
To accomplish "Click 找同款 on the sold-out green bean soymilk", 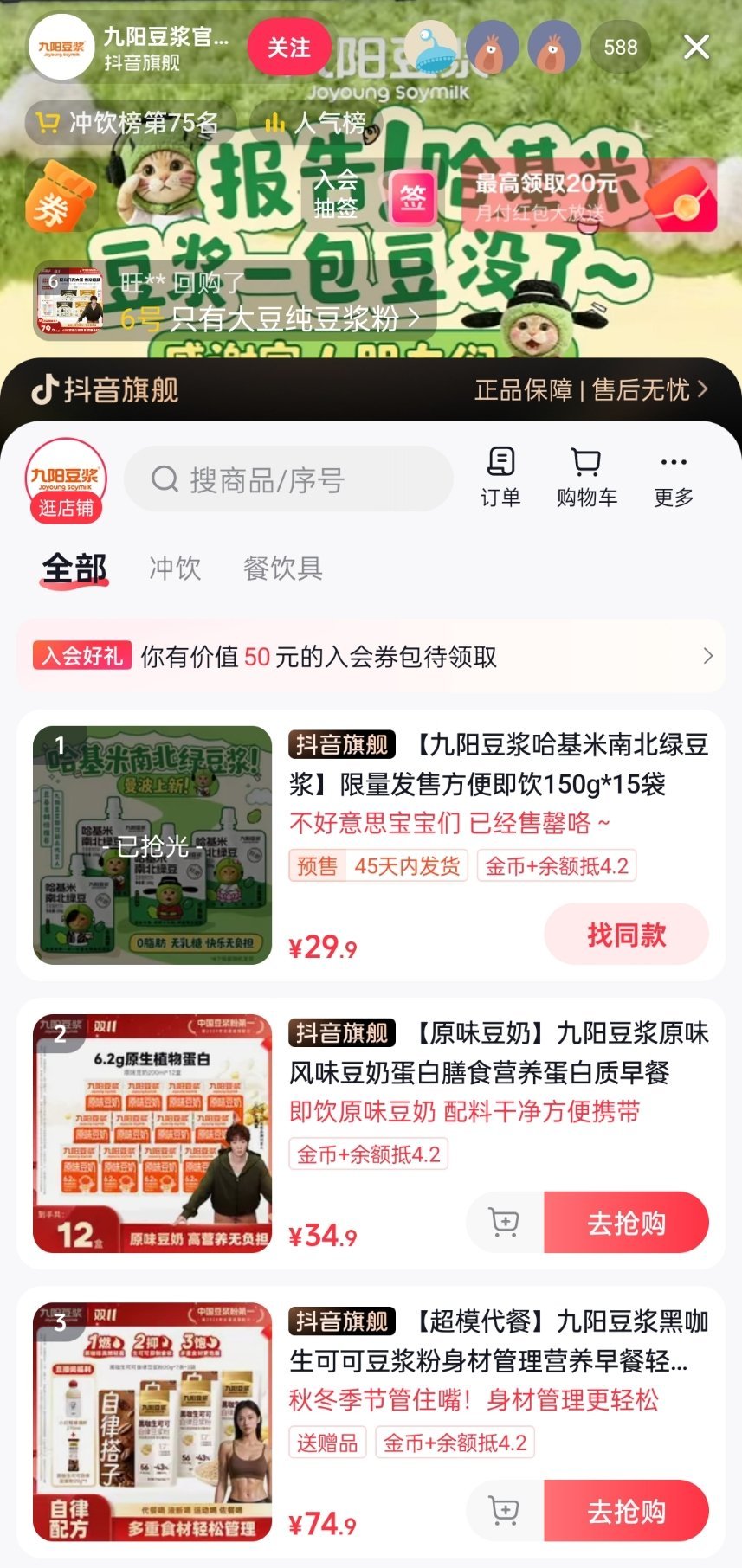I will 625,934.
